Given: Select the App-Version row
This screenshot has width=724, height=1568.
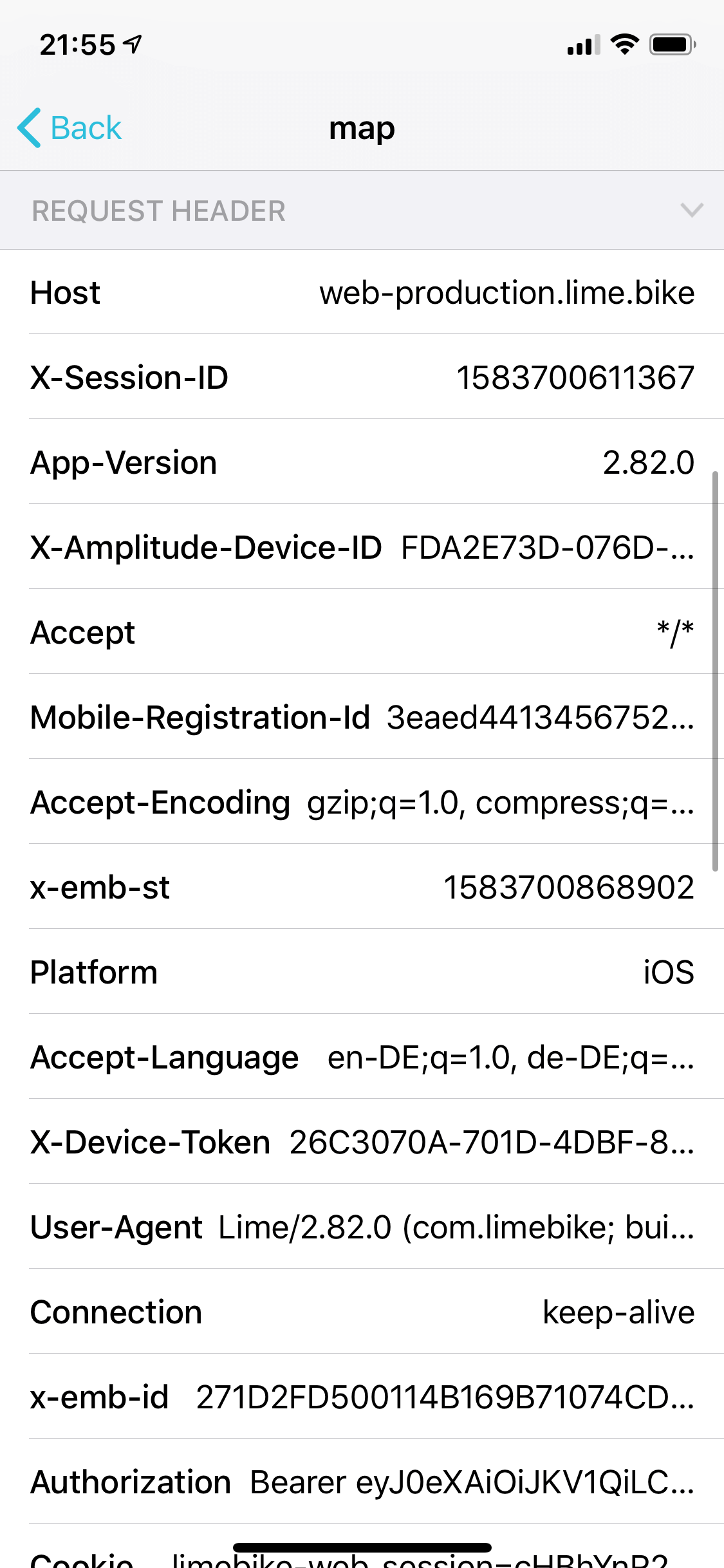Looking at the screenshot, I should tap(362, 462).
